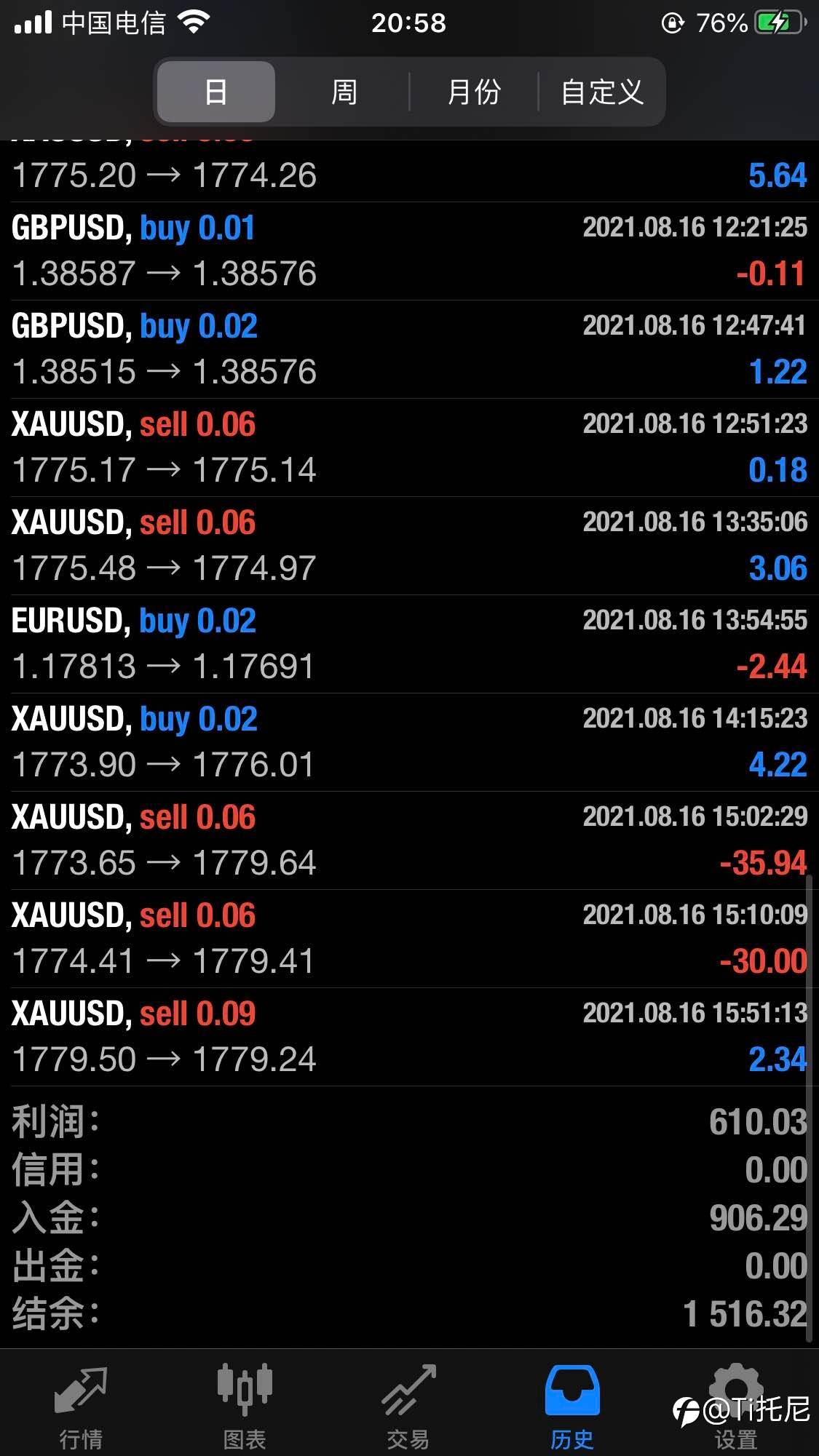This screenshot has height=1456, width=819.
Task: Switch to the 日 period tab
Action: pos(215,92)
